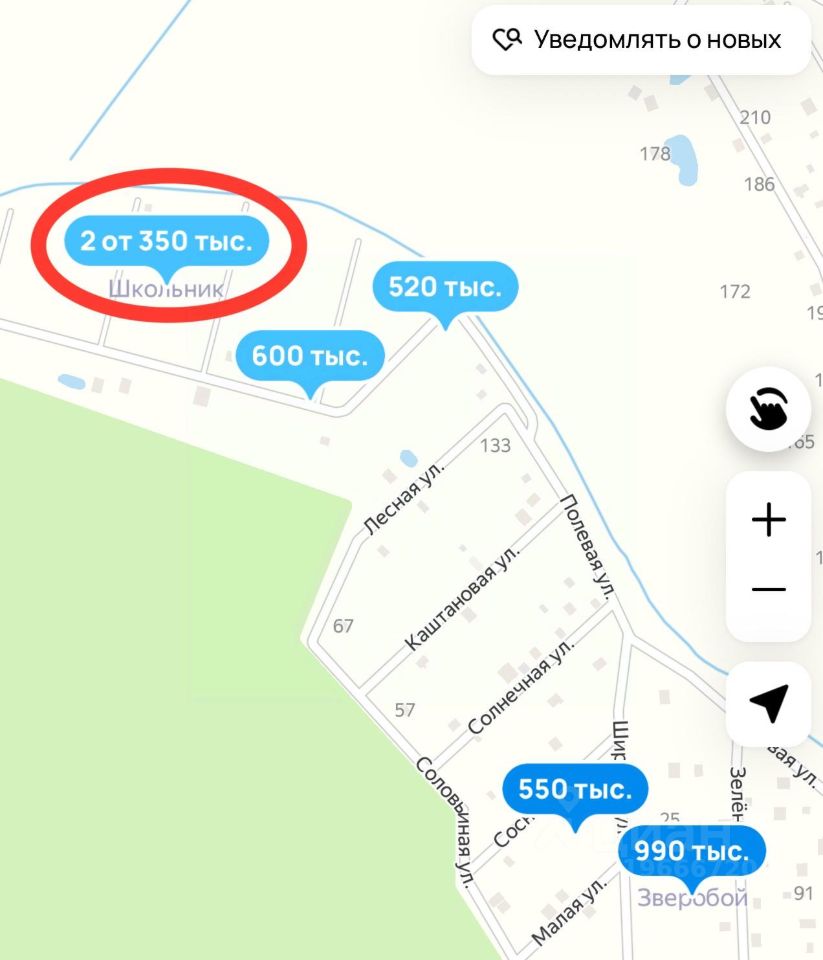Viewport: 823px width, 960px height.
Task: Select the 600 тыс. price marker
Action: click(310, 355)
